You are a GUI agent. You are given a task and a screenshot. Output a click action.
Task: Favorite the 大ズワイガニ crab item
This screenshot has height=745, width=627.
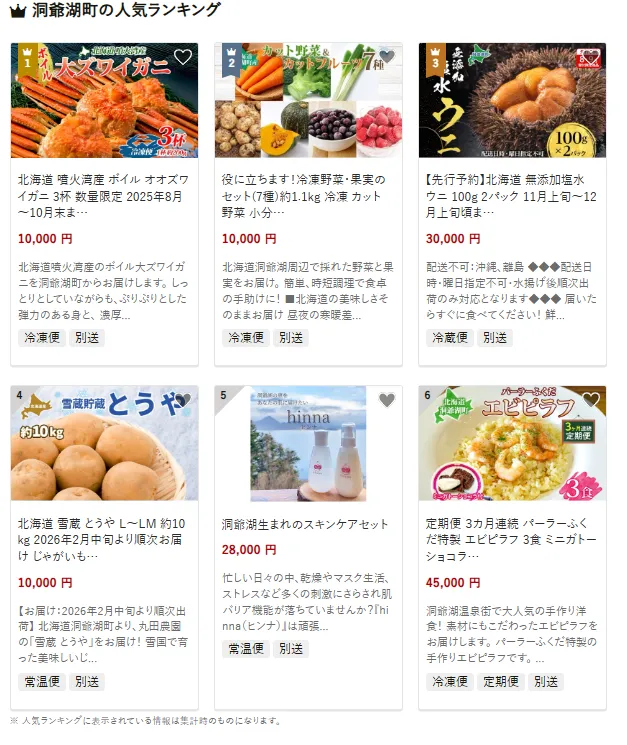click(182, 58)
